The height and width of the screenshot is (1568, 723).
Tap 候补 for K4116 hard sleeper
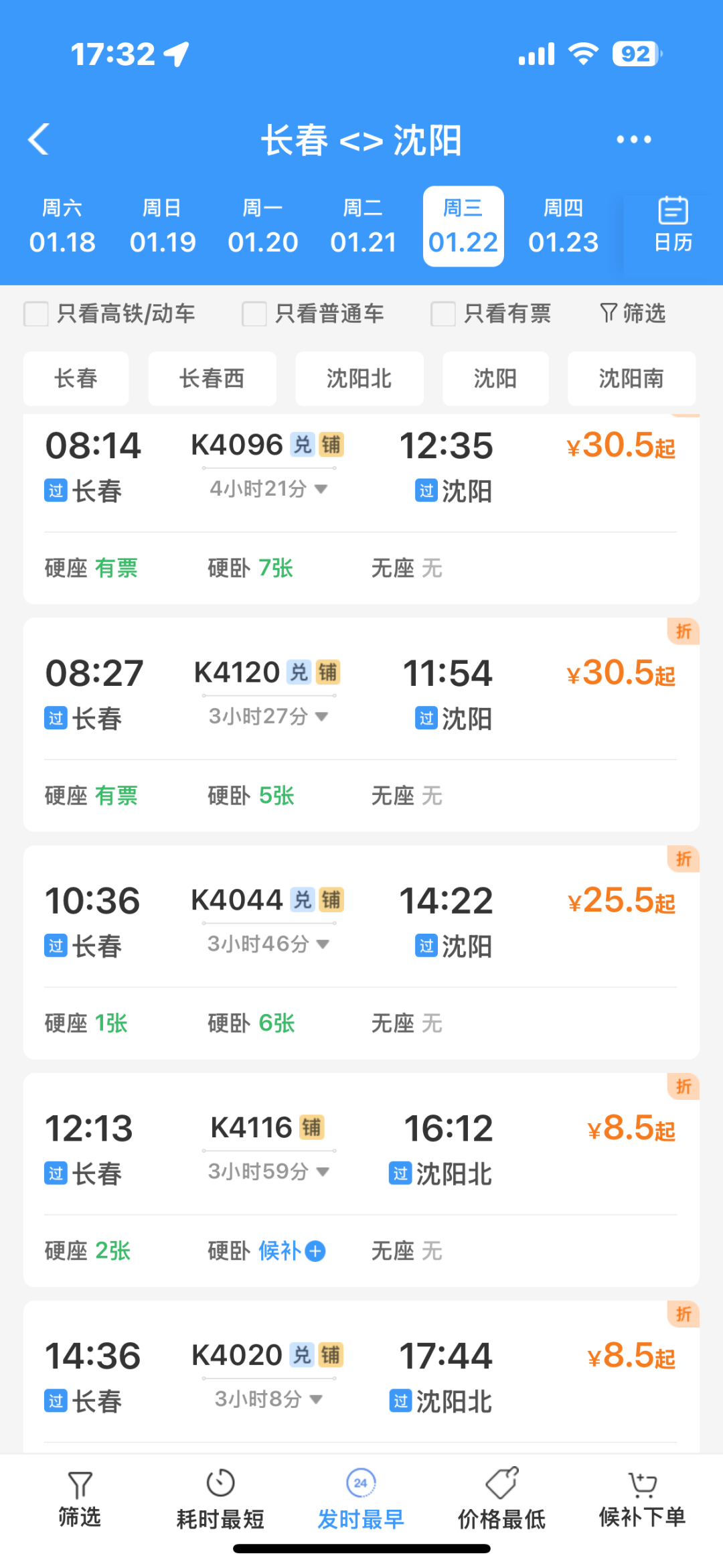point(292,1251)
